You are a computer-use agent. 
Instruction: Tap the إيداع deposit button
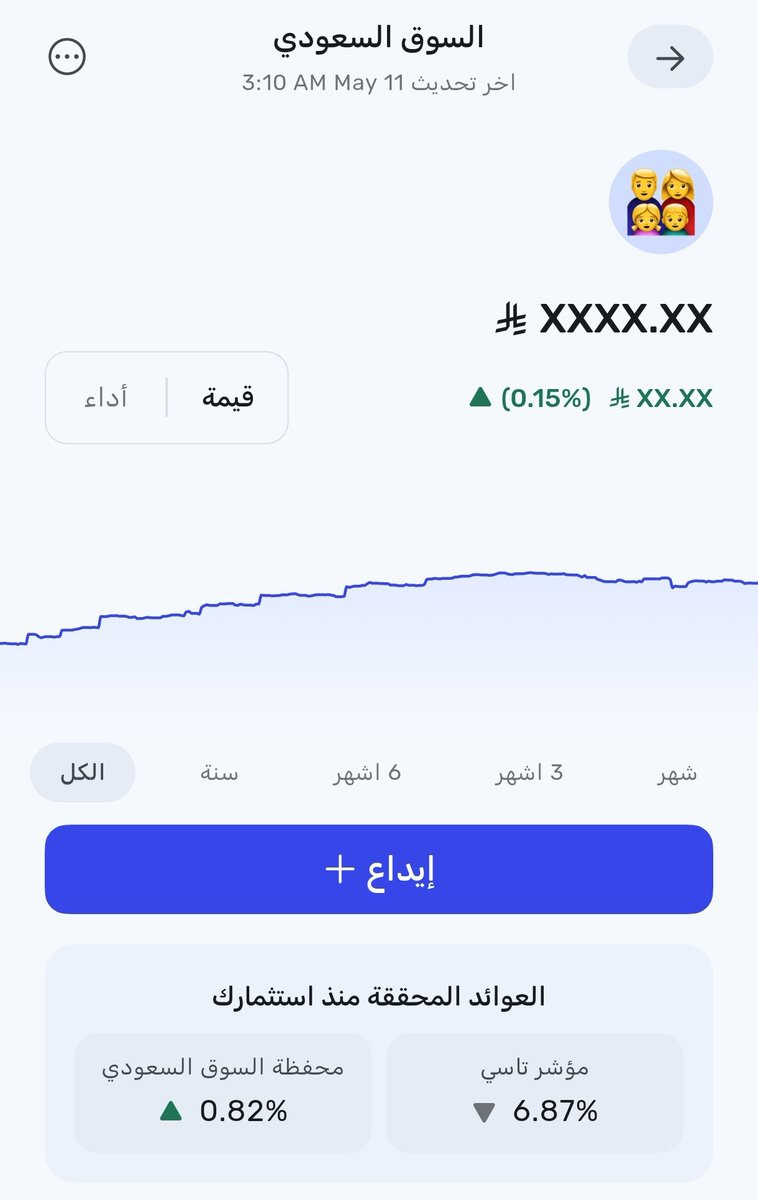point(379,869)
